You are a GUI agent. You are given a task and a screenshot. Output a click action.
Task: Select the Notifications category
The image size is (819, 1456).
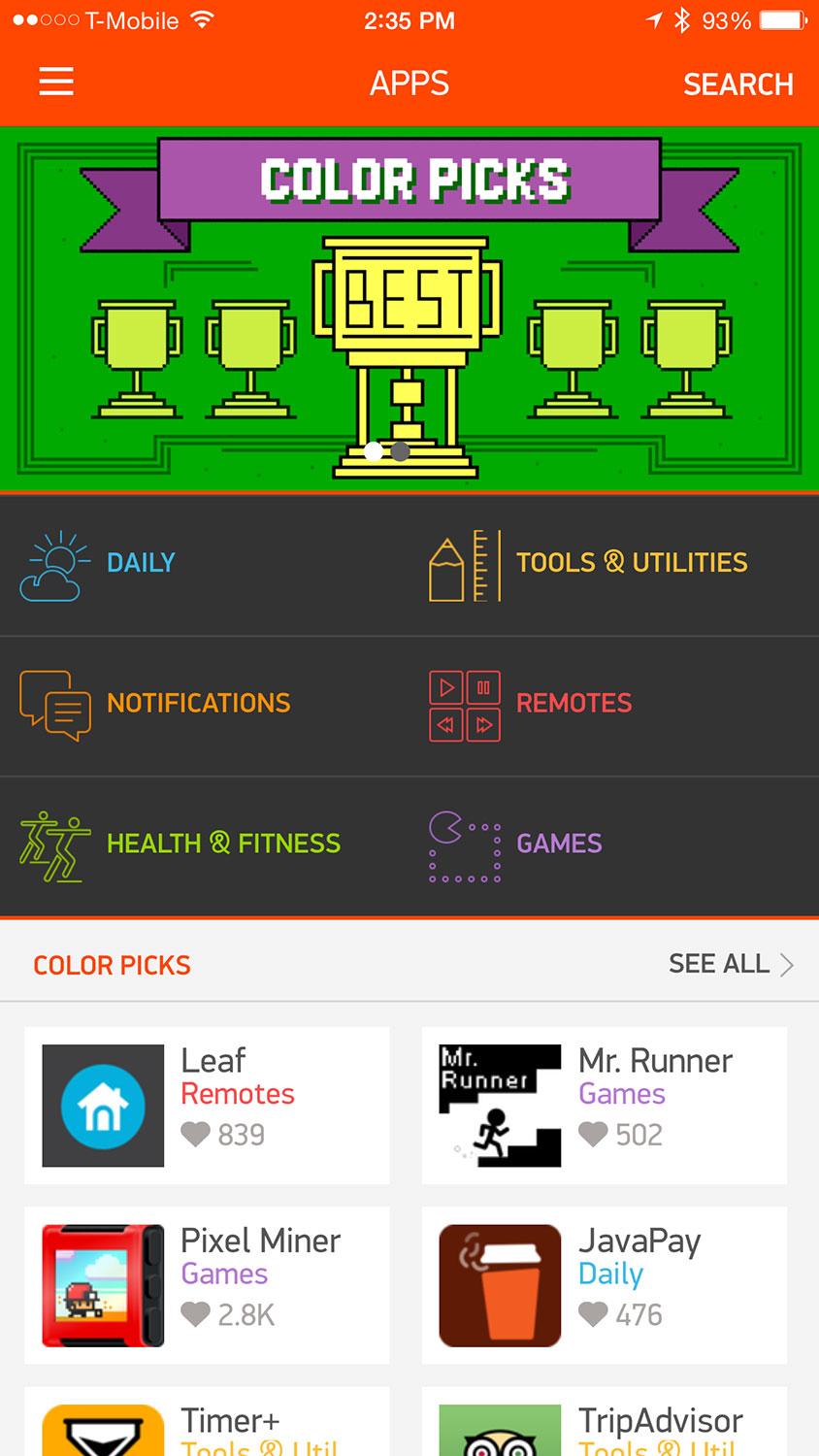(205, 706)
